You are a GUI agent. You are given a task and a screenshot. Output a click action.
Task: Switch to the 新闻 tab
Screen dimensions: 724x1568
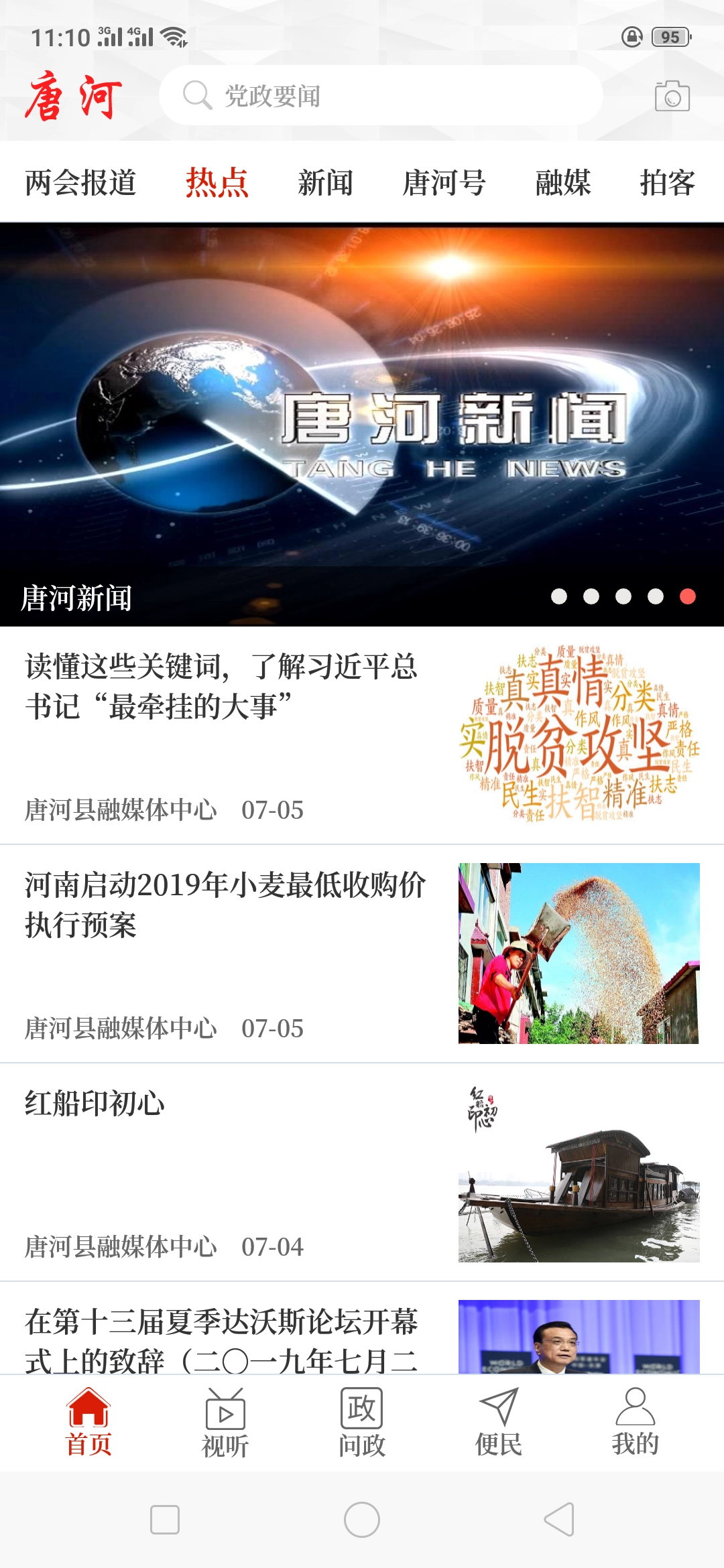(325, 182)
